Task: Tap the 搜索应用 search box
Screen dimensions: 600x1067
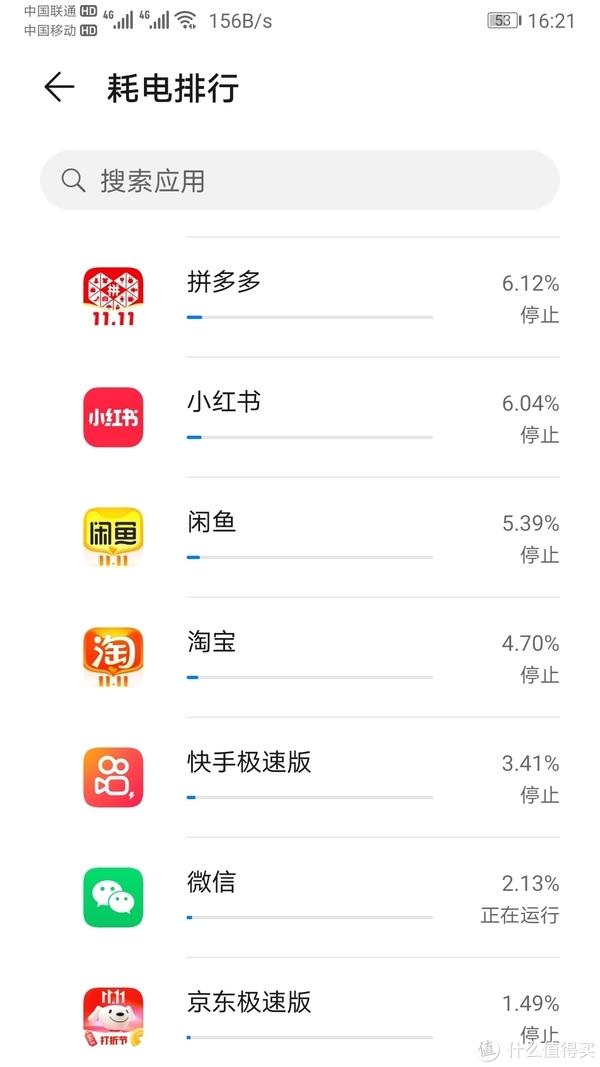Action: pos(300,180)
